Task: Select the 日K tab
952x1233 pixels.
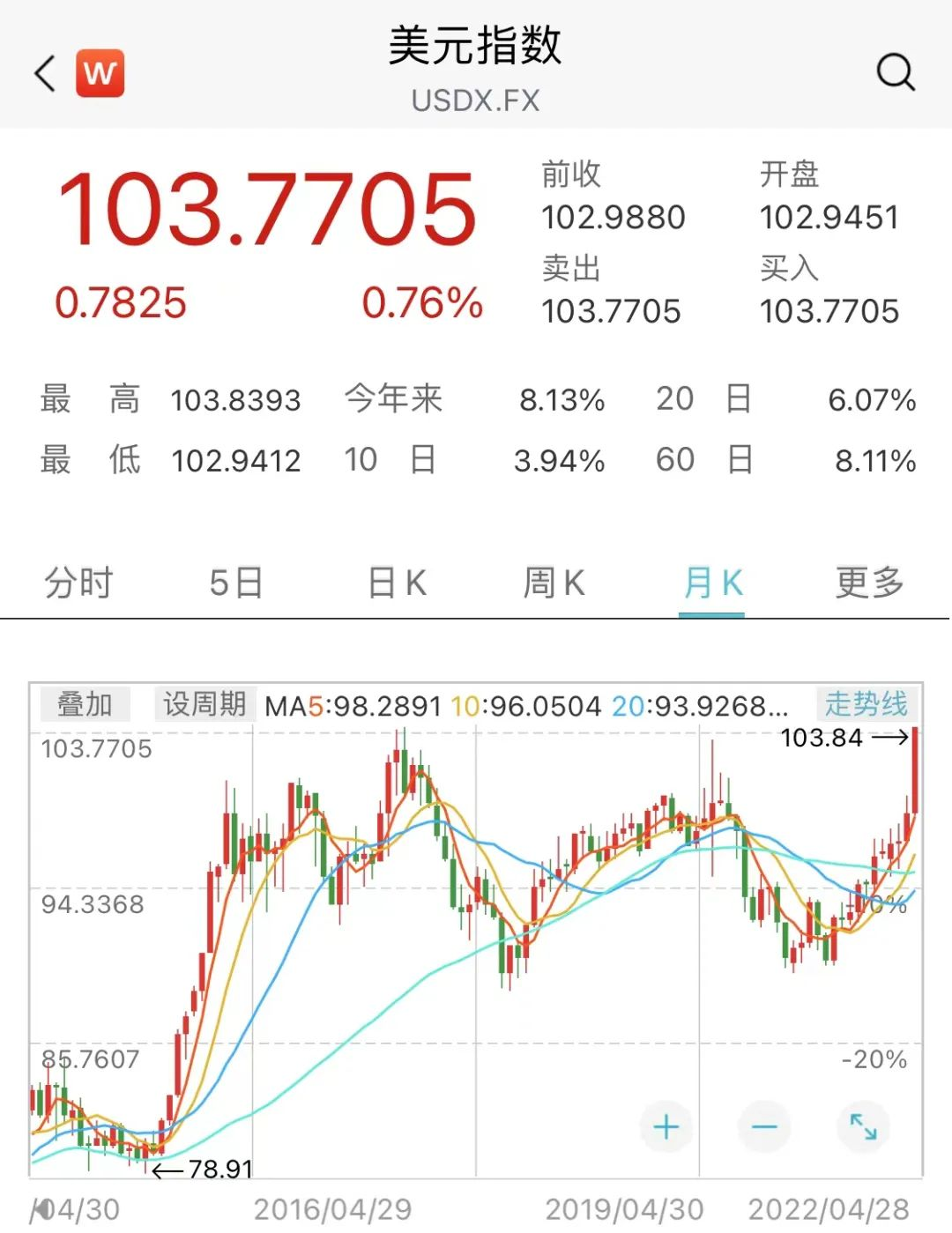Action: coord(397,583)
